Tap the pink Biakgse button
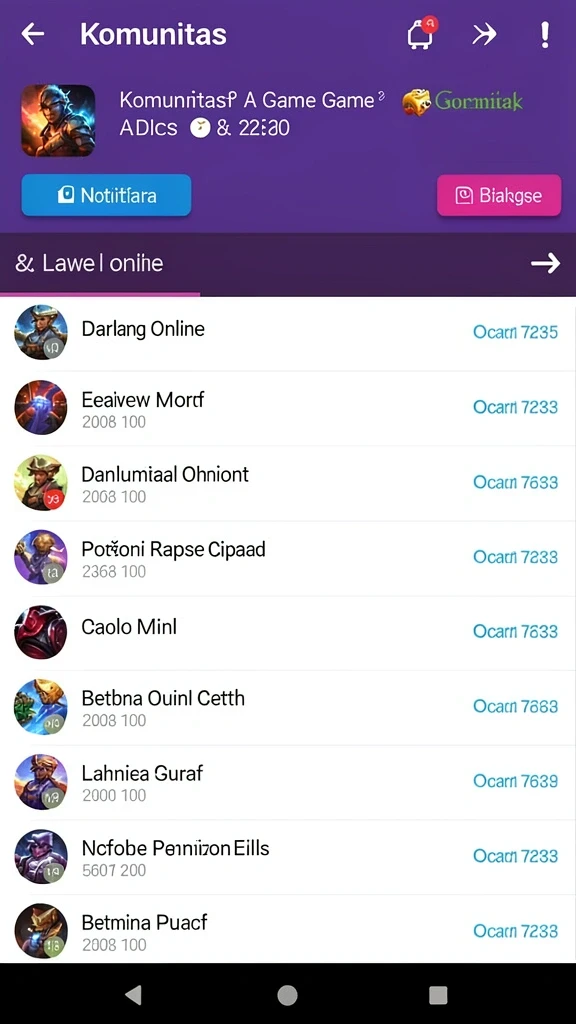 [499, 195]
